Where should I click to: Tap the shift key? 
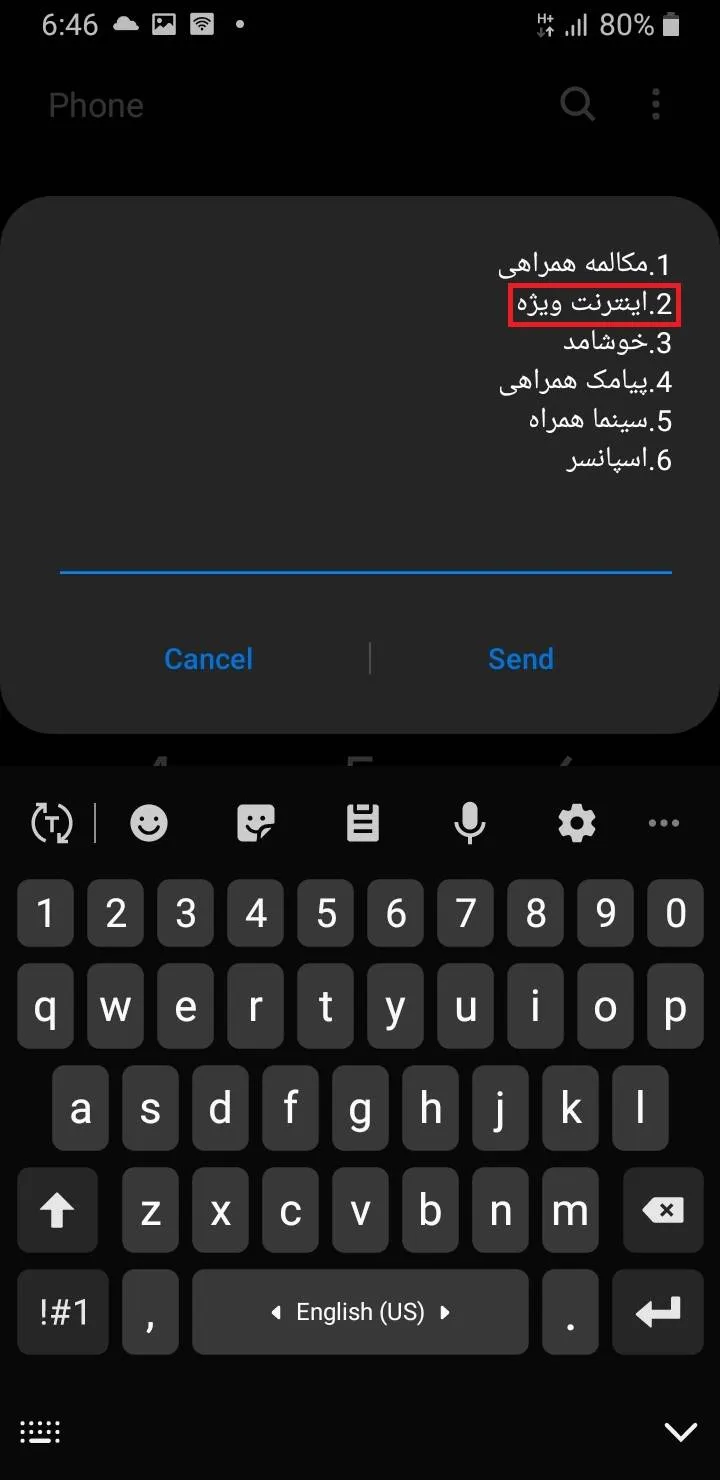(57, 1211)
